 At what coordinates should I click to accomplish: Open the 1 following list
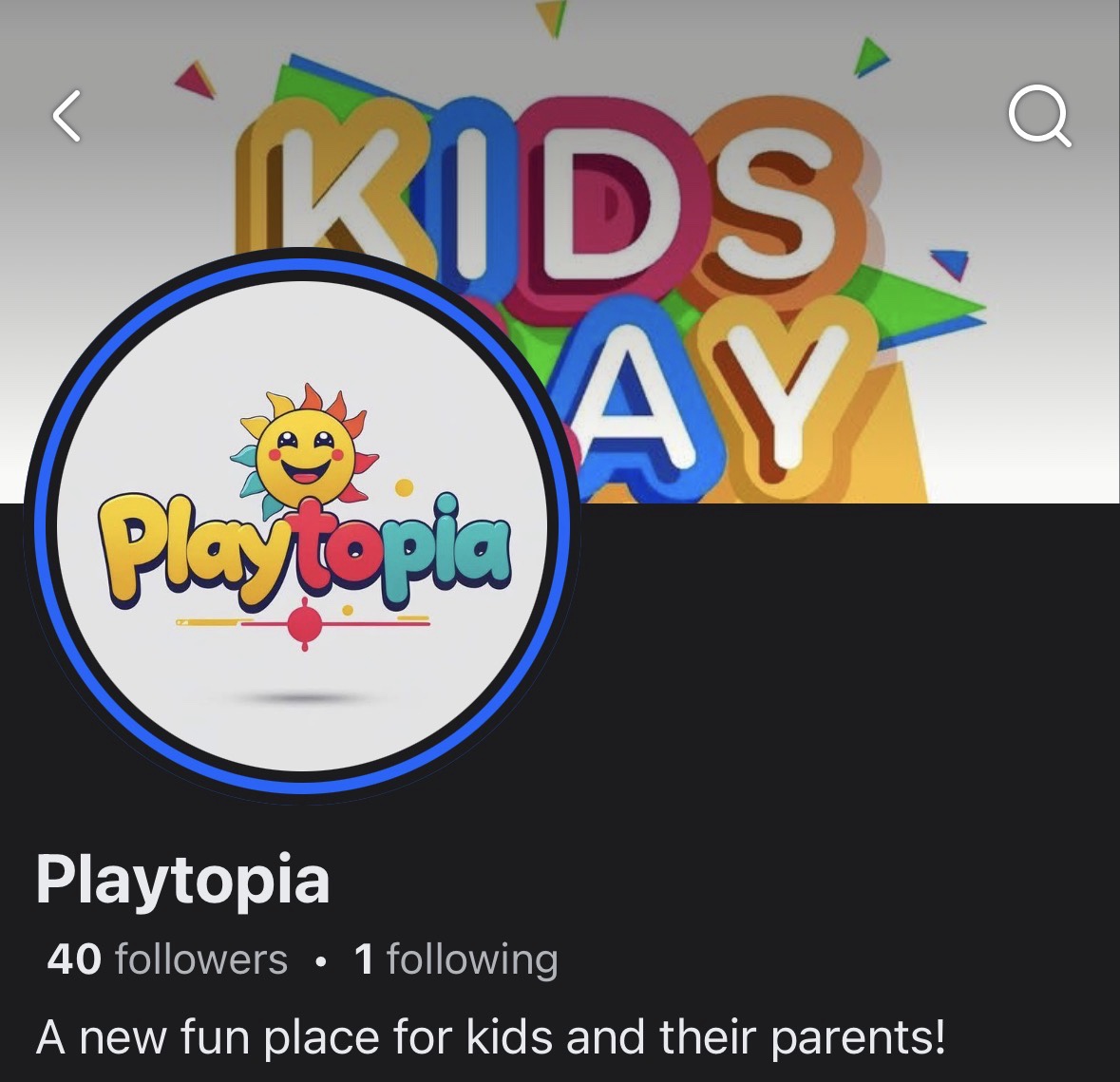pyautogui.click(x=456, y=959)
